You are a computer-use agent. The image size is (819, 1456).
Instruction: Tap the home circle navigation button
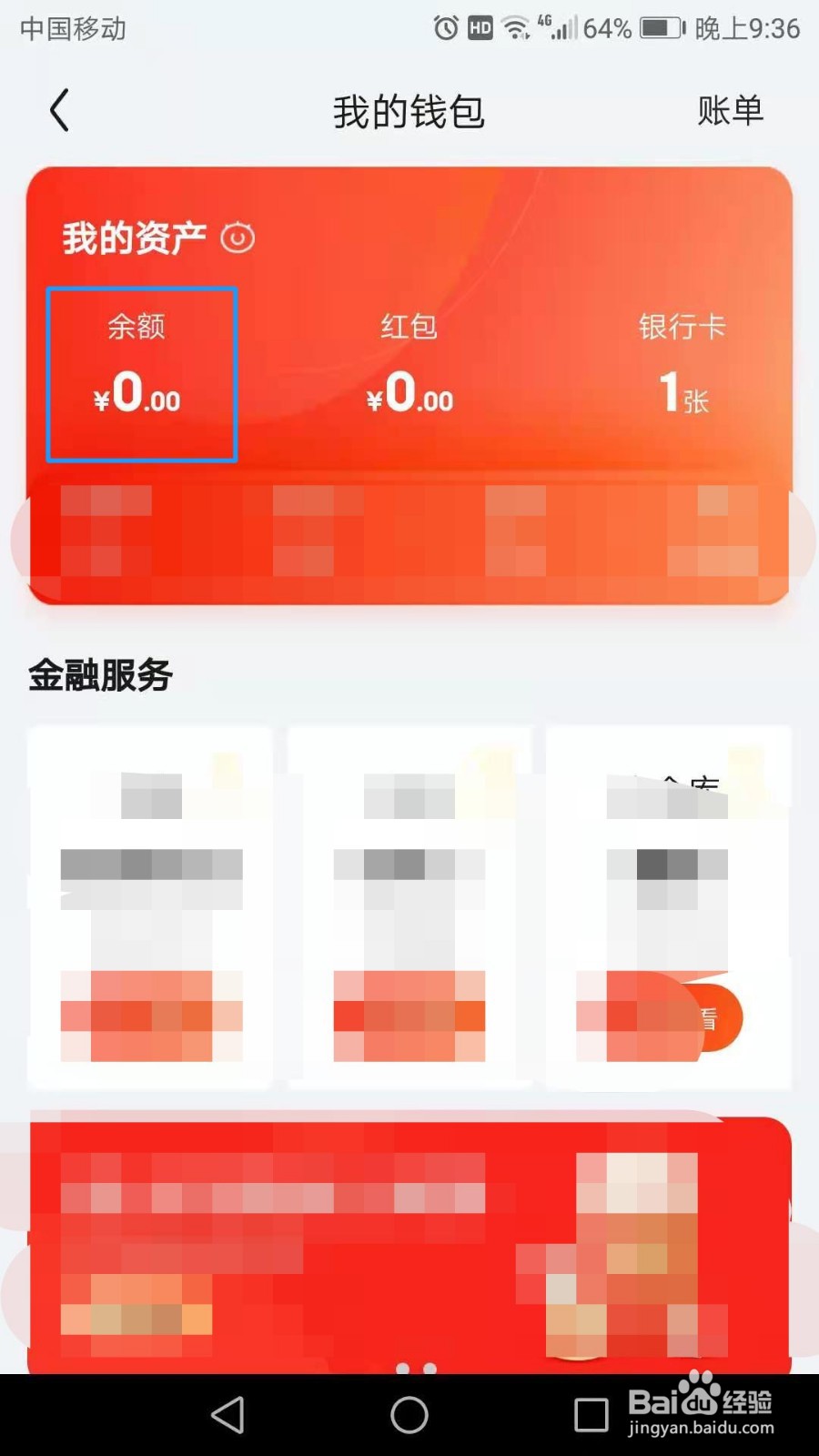click(x=409, y=1415)
